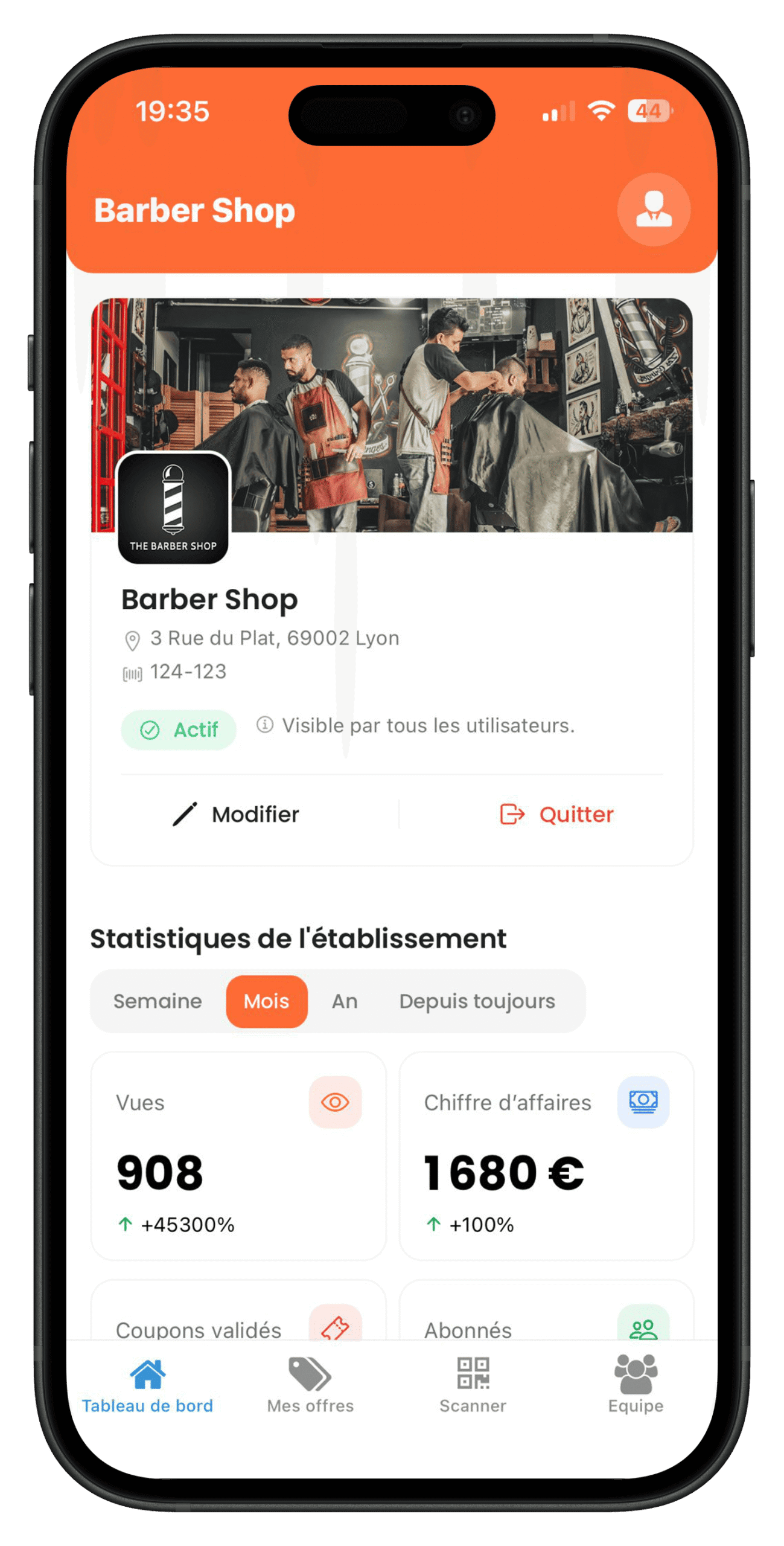Screen dimensions: 784x1546
Task: Open the profile icon in the header
Action: point(653,210)
